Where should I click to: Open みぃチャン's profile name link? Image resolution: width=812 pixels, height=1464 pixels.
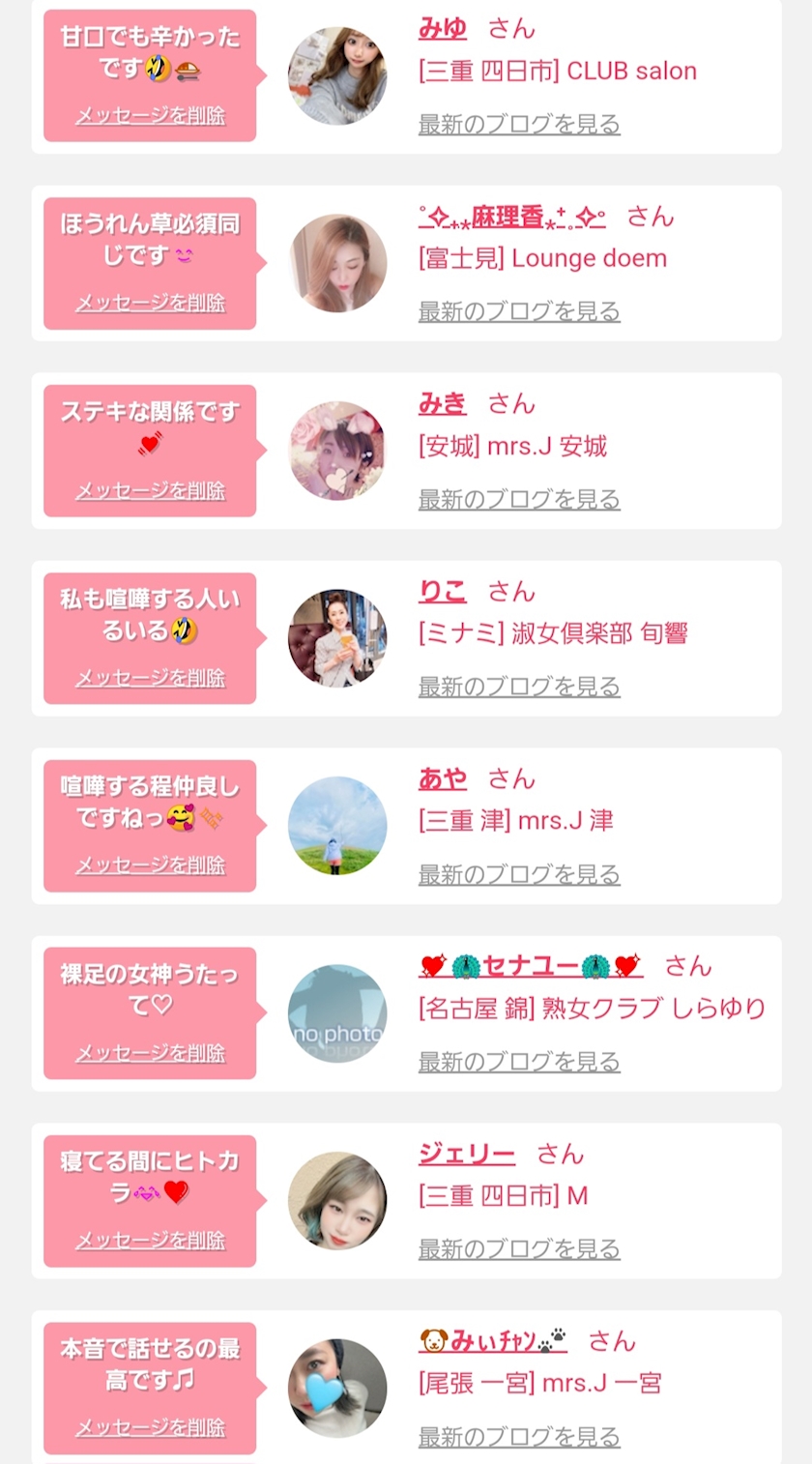point(493,1341)
